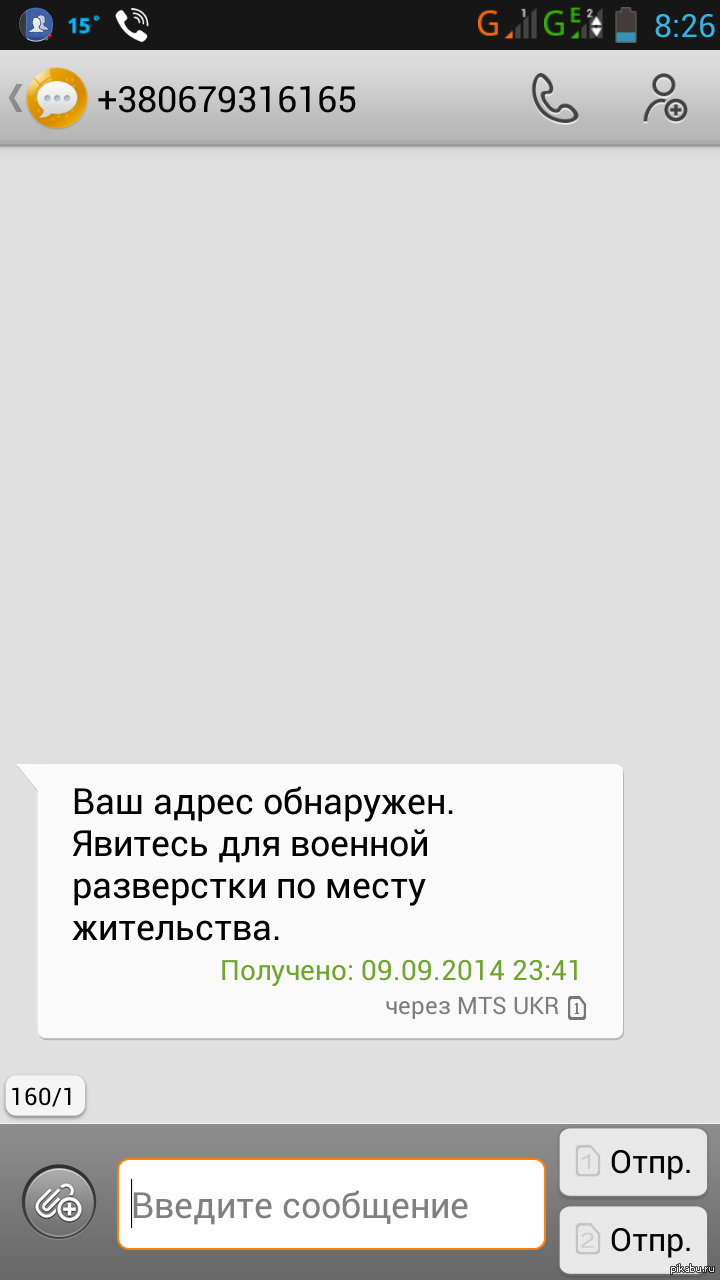The height and width of the screenshot is (1280, 720).
Task: Send via SIM 1 'Отпр.' button
Action: point(633,1163)
